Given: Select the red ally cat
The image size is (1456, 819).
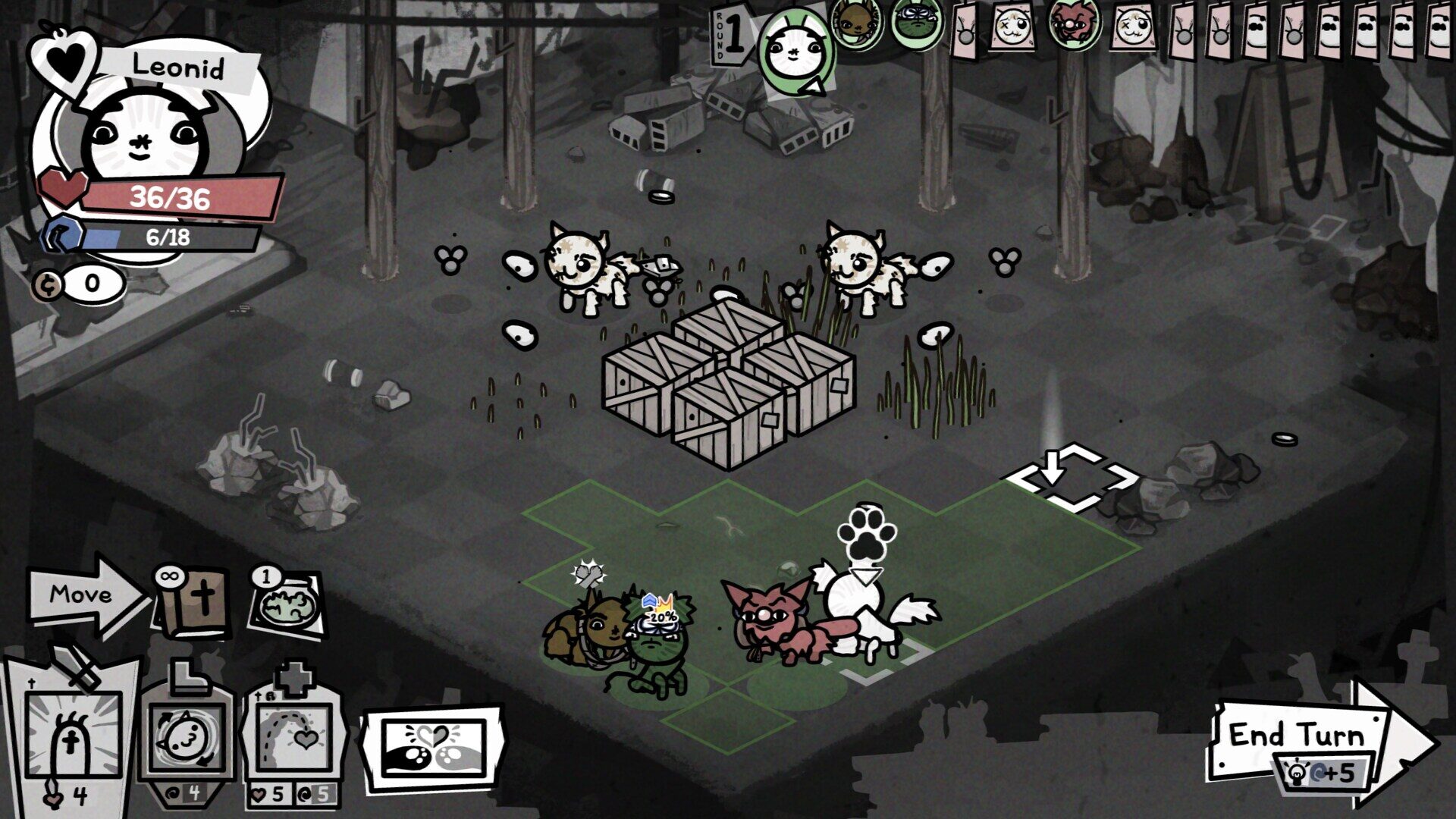Looking at the screenshot, I should [775, 622].
